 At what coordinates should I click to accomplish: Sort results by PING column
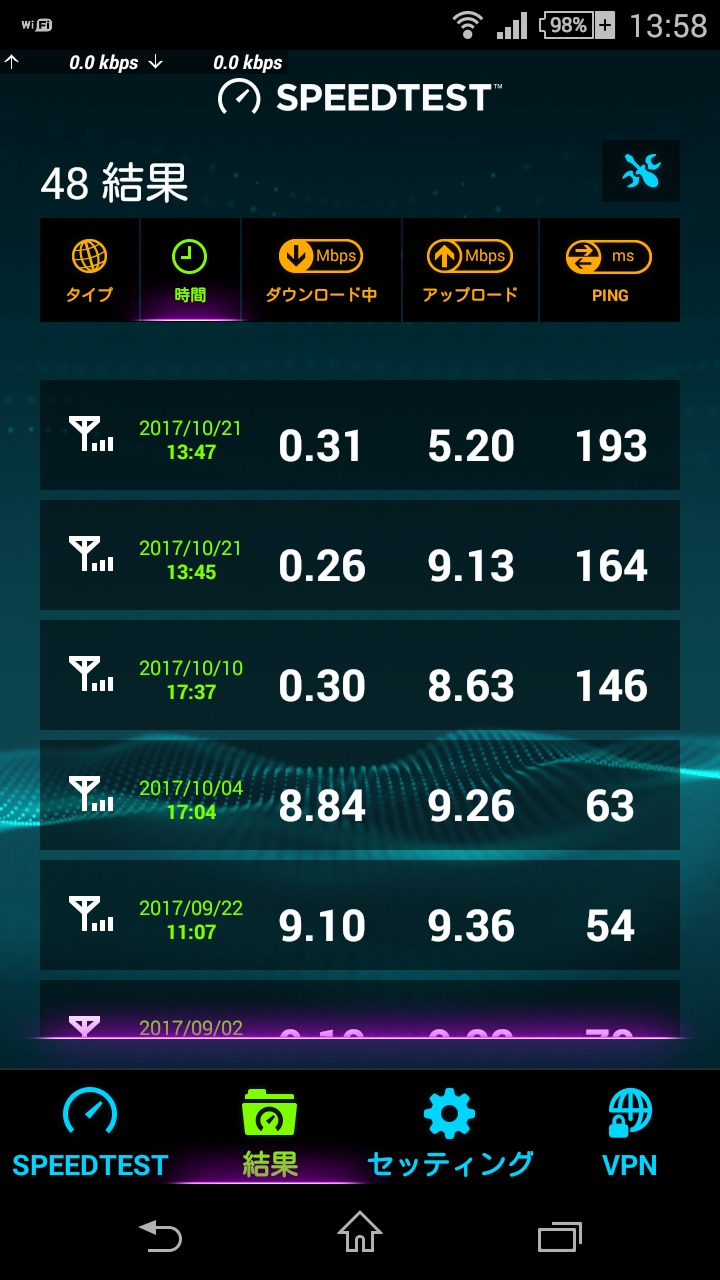pos(609,271)
